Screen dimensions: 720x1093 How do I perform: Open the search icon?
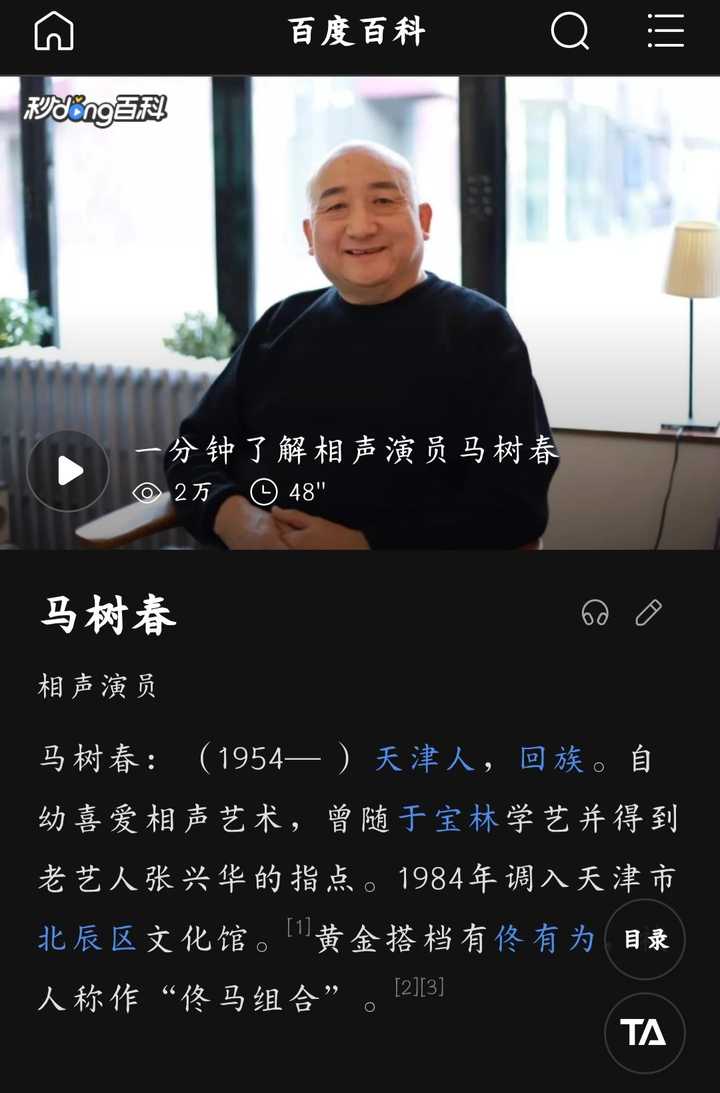click(x=570, y=32)
